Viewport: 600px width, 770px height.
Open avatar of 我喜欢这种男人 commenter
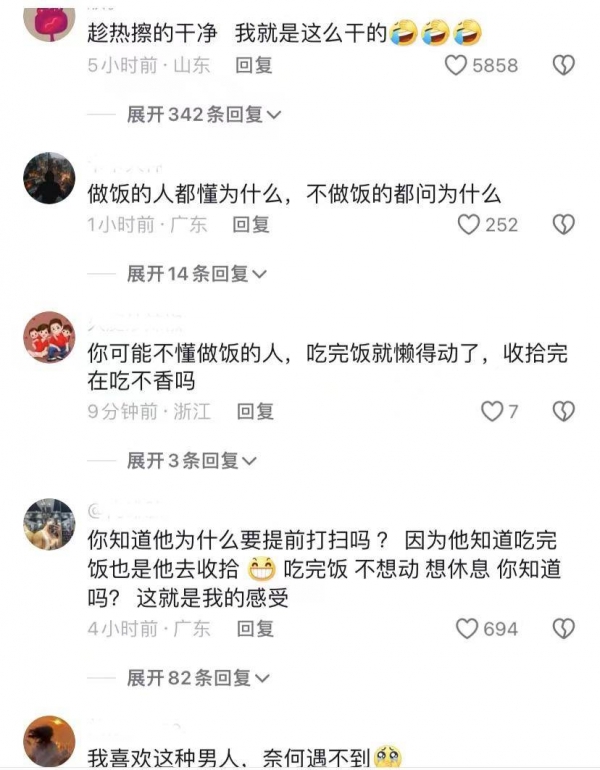pos(49,742)
